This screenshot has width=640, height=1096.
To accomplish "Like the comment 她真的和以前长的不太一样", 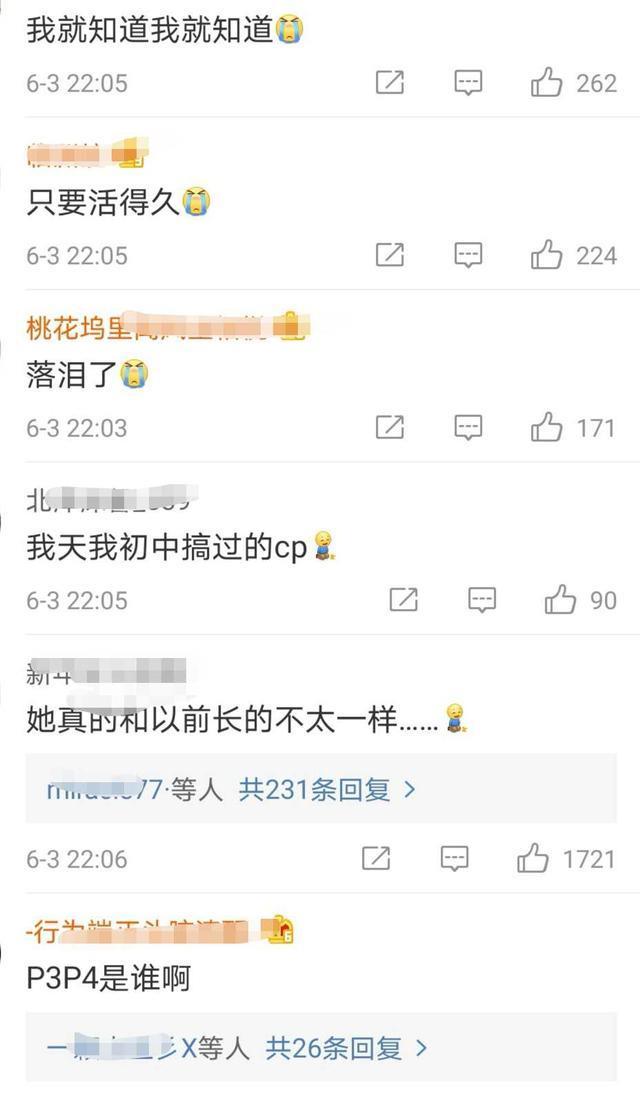I will 533,858.
